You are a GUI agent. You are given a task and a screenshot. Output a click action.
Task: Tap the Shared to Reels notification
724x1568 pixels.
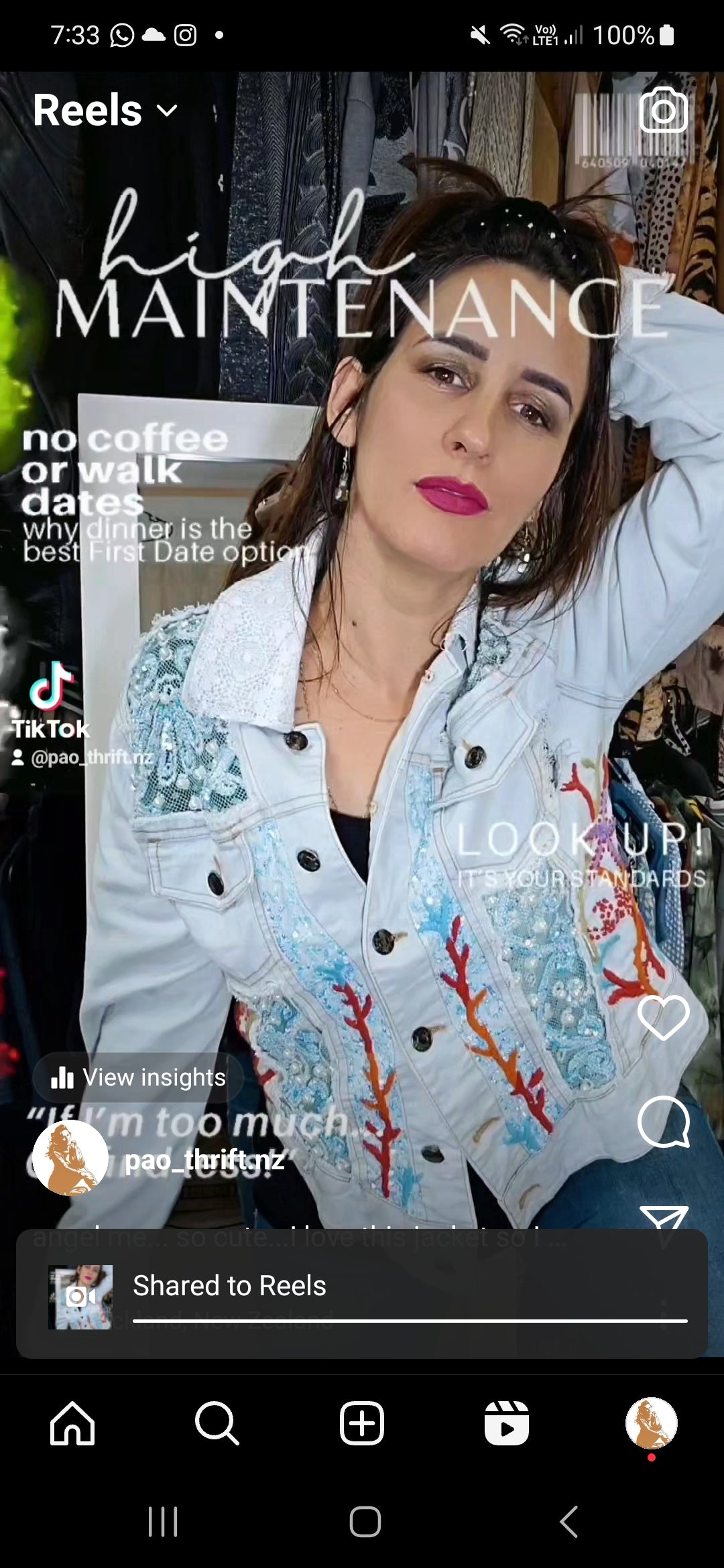tap(362, 1293)
